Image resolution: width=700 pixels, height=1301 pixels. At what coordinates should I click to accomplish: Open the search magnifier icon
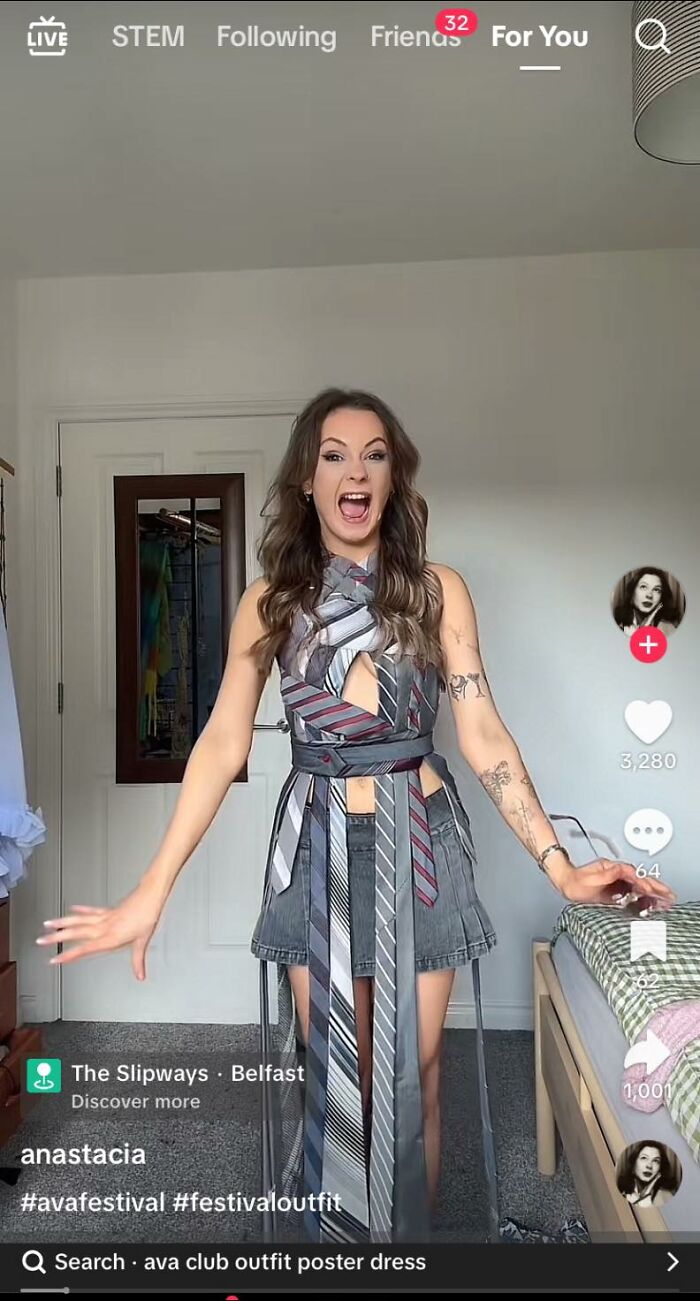click(652, 37)
